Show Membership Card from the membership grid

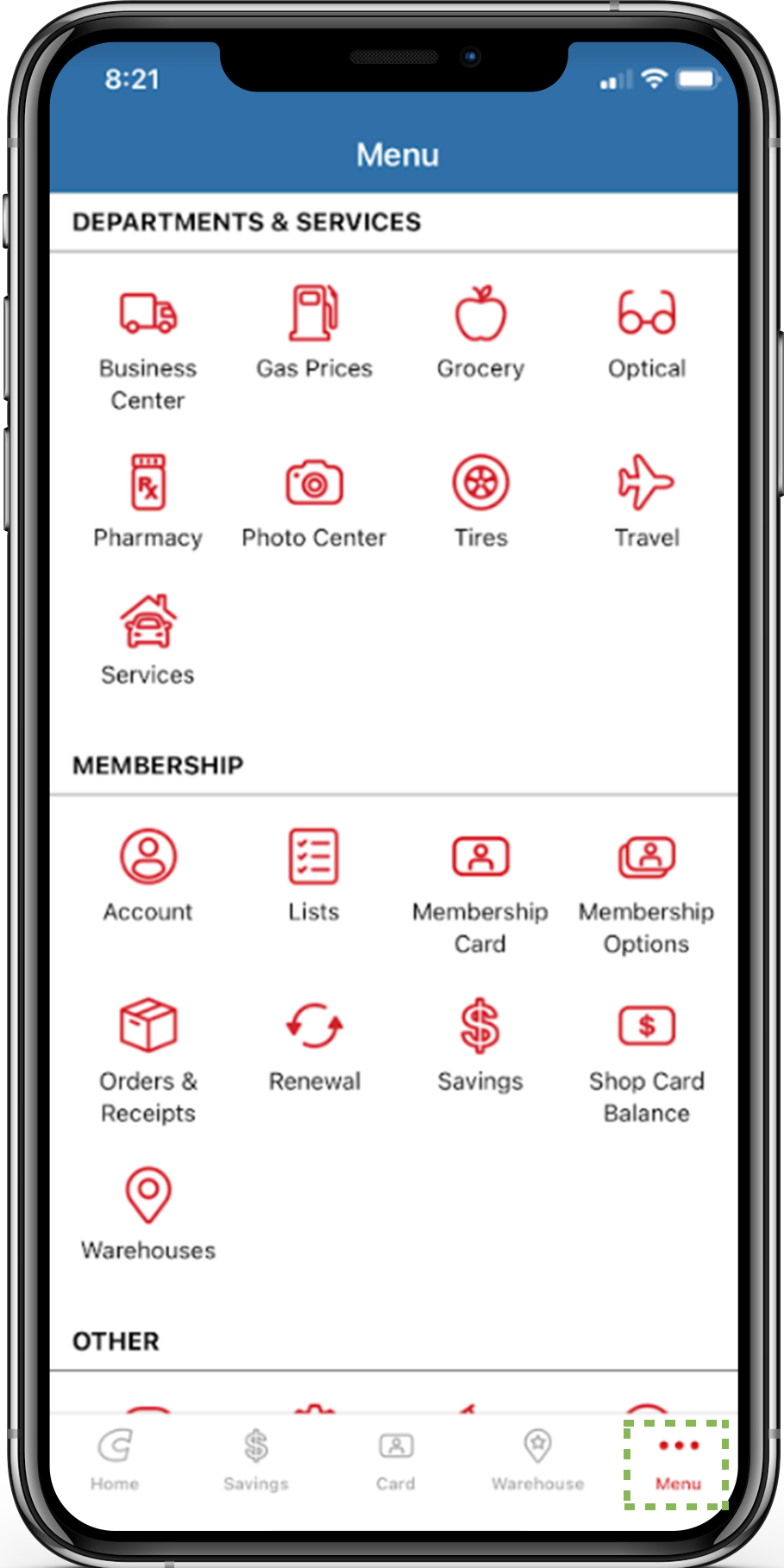coord(480,890)
